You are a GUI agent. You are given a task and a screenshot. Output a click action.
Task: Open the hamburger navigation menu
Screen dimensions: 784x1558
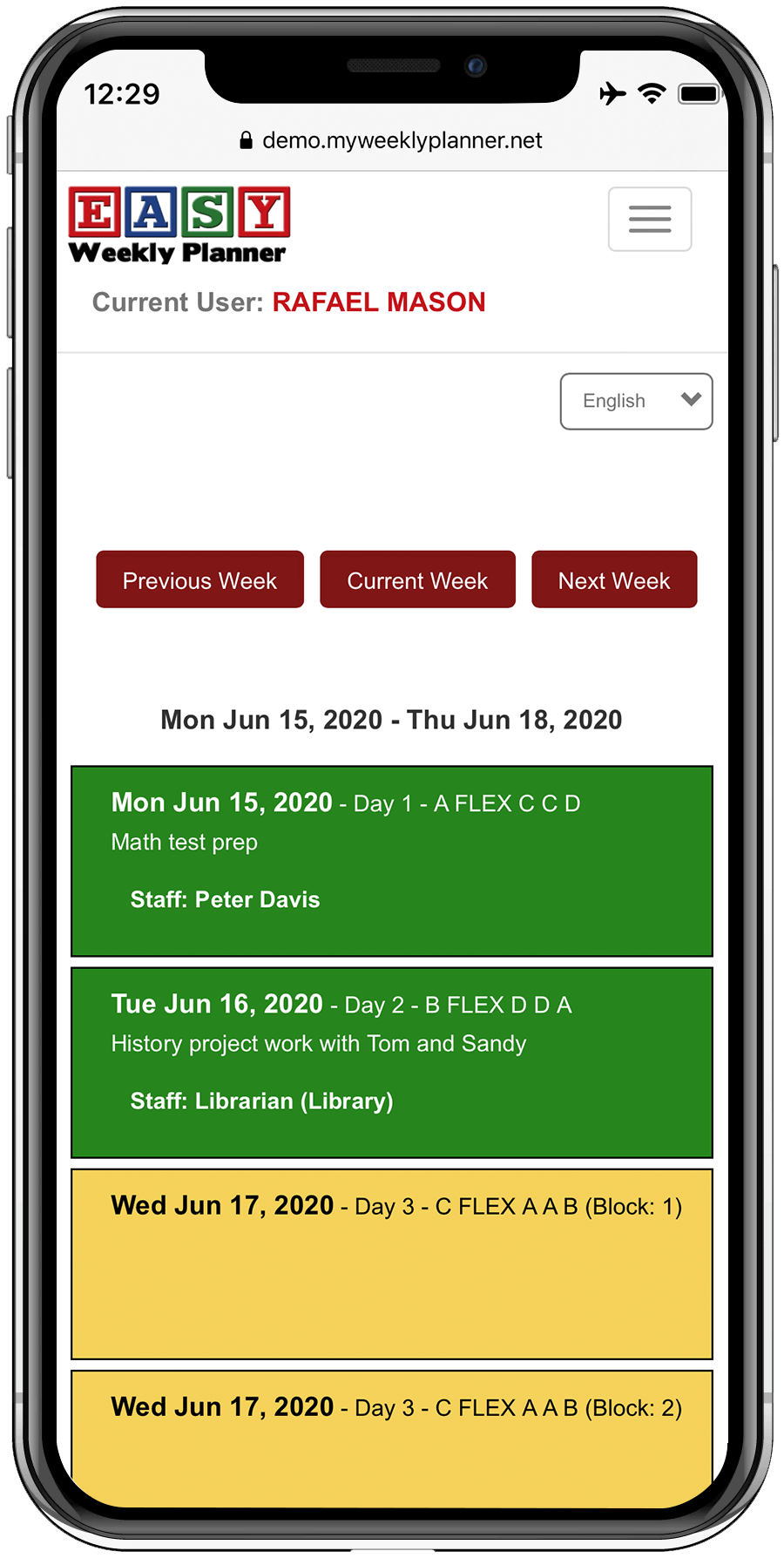point(650,219)
